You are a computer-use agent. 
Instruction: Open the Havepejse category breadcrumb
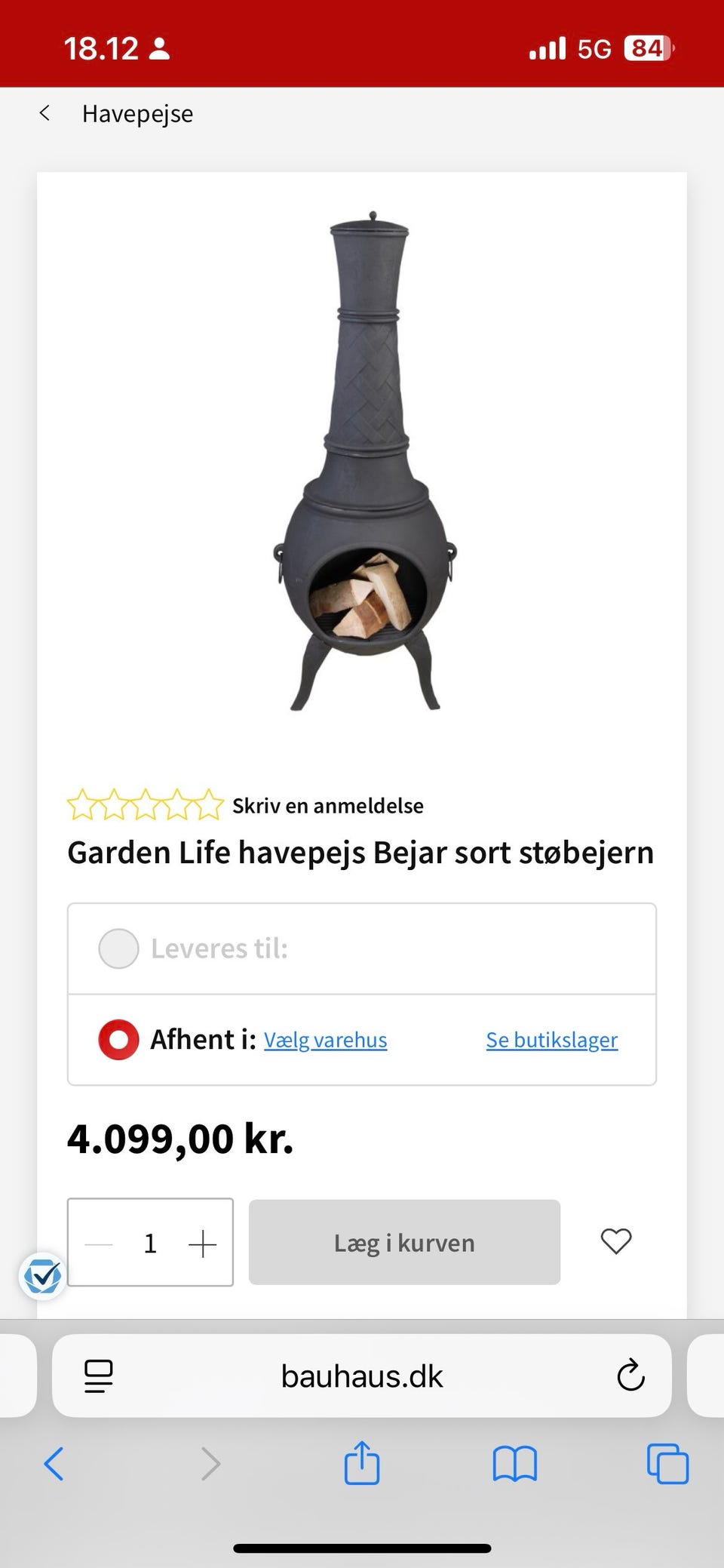coord(137,113)
